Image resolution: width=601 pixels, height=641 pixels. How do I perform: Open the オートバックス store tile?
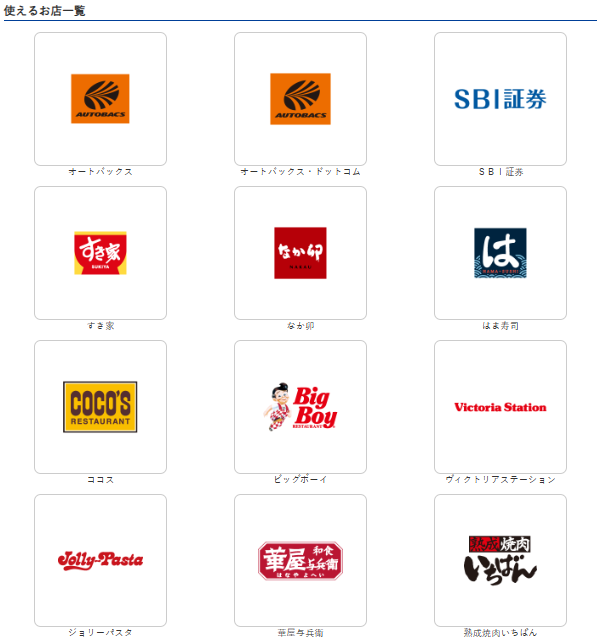tap(100, 99)
